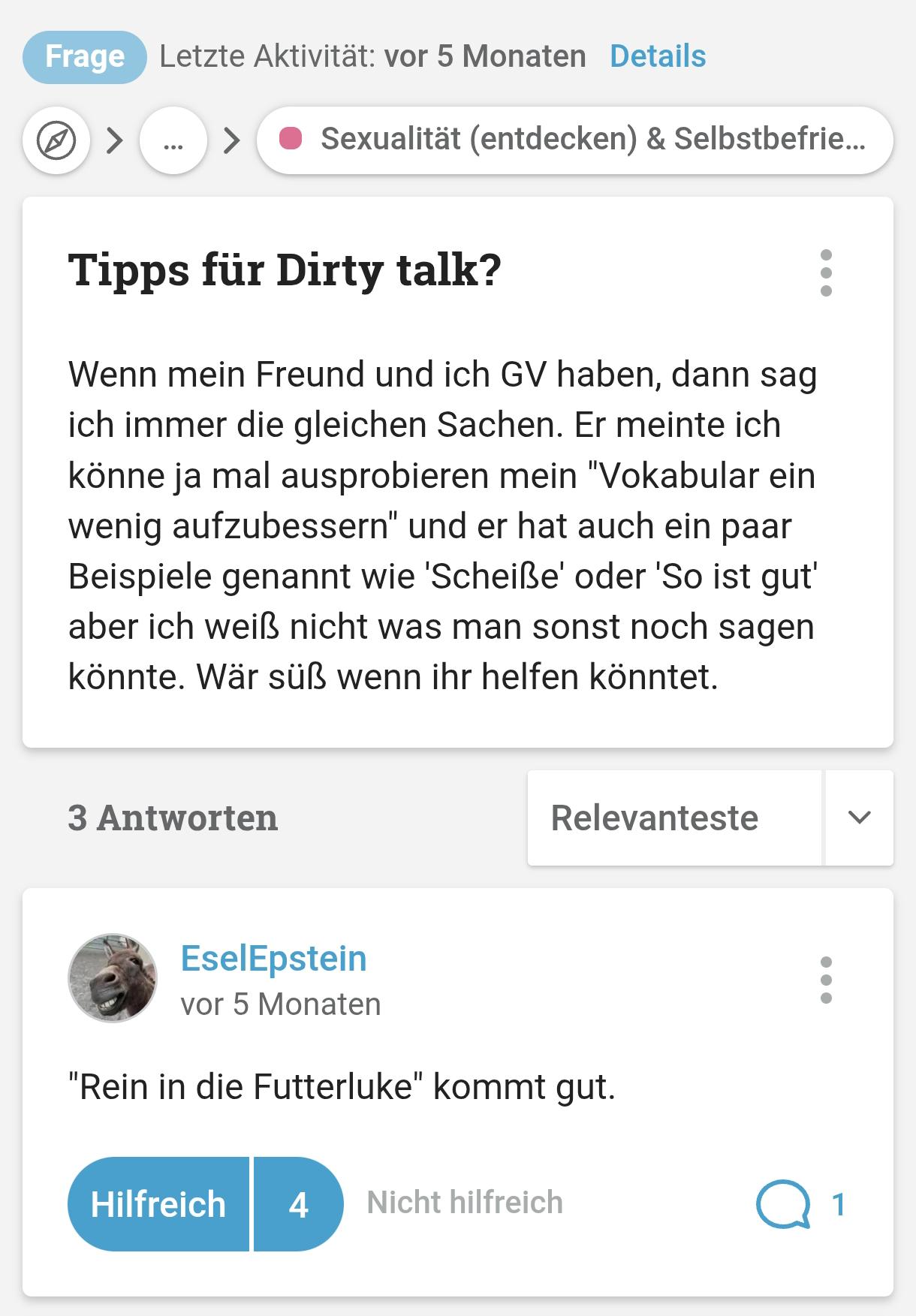Tap the compass explore icon
This screenshot has width=916, height=1316.
(56, 140)
